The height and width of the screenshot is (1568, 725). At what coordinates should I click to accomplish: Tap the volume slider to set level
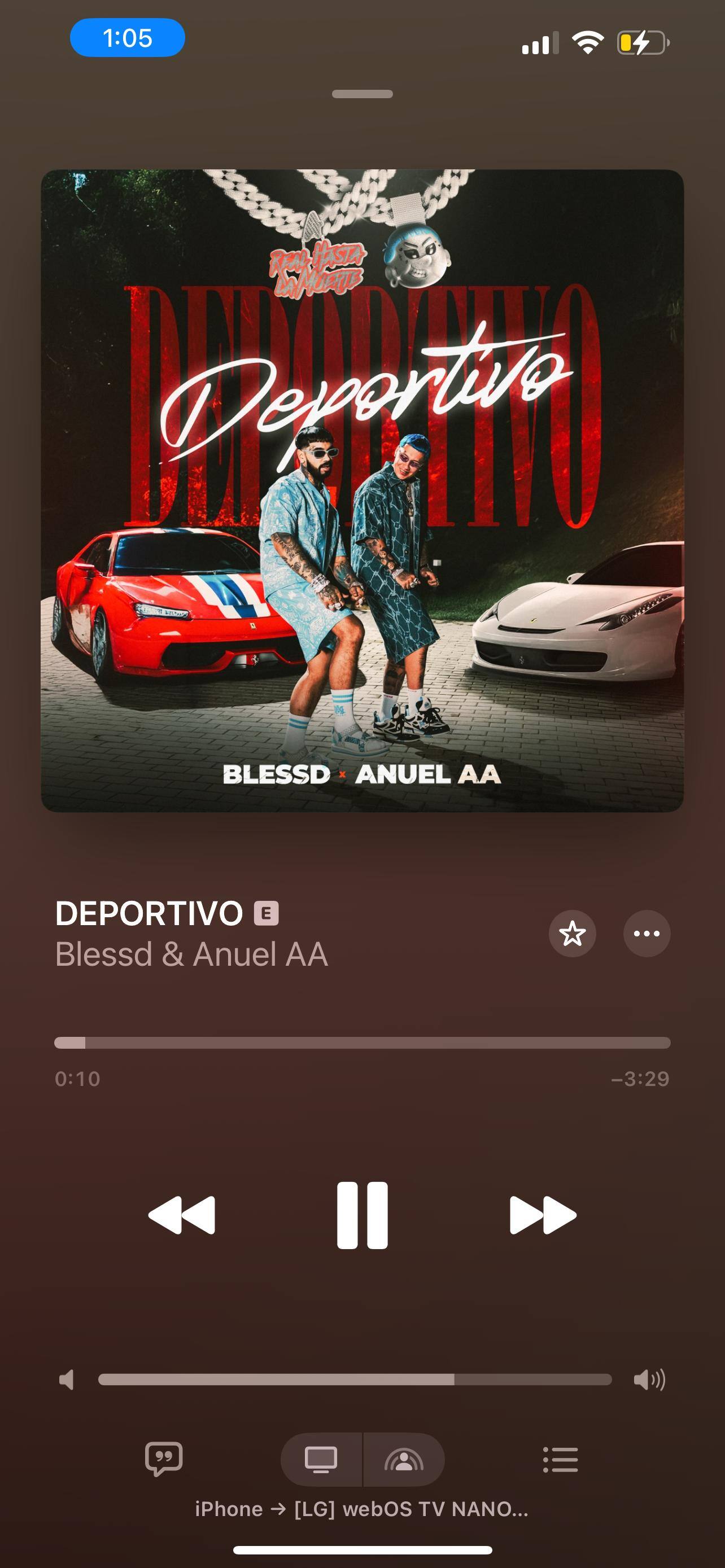pos(355,1379)
